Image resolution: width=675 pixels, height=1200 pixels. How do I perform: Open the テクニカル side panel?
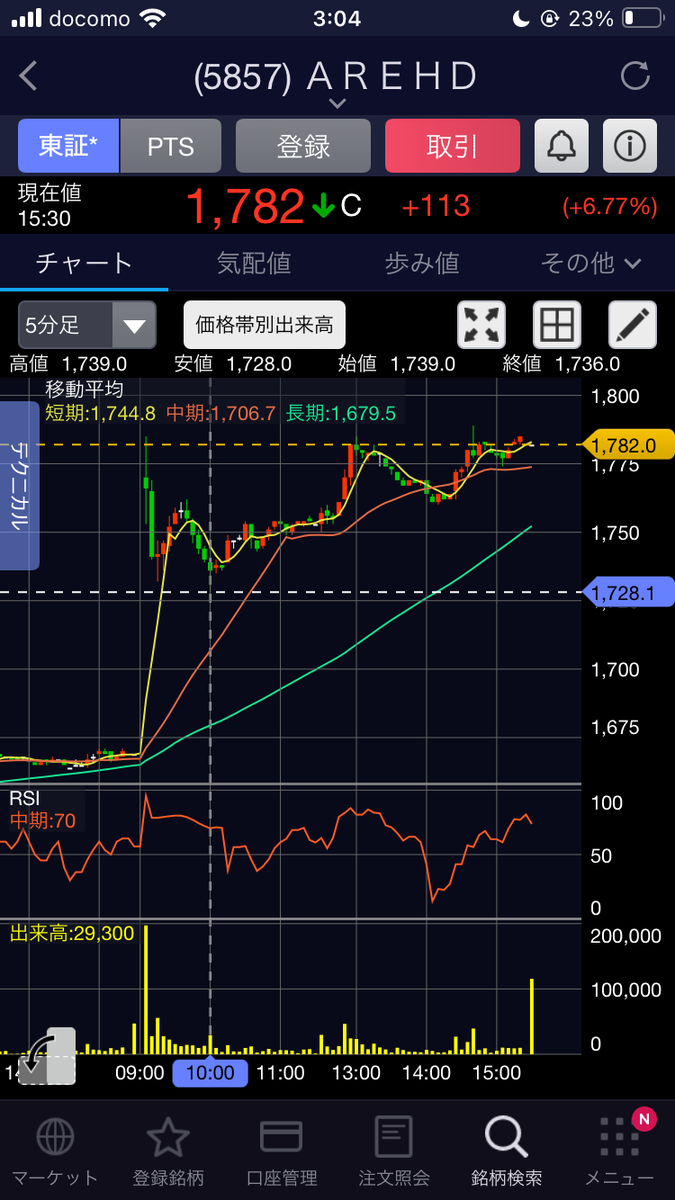click(x=20, y=486)
